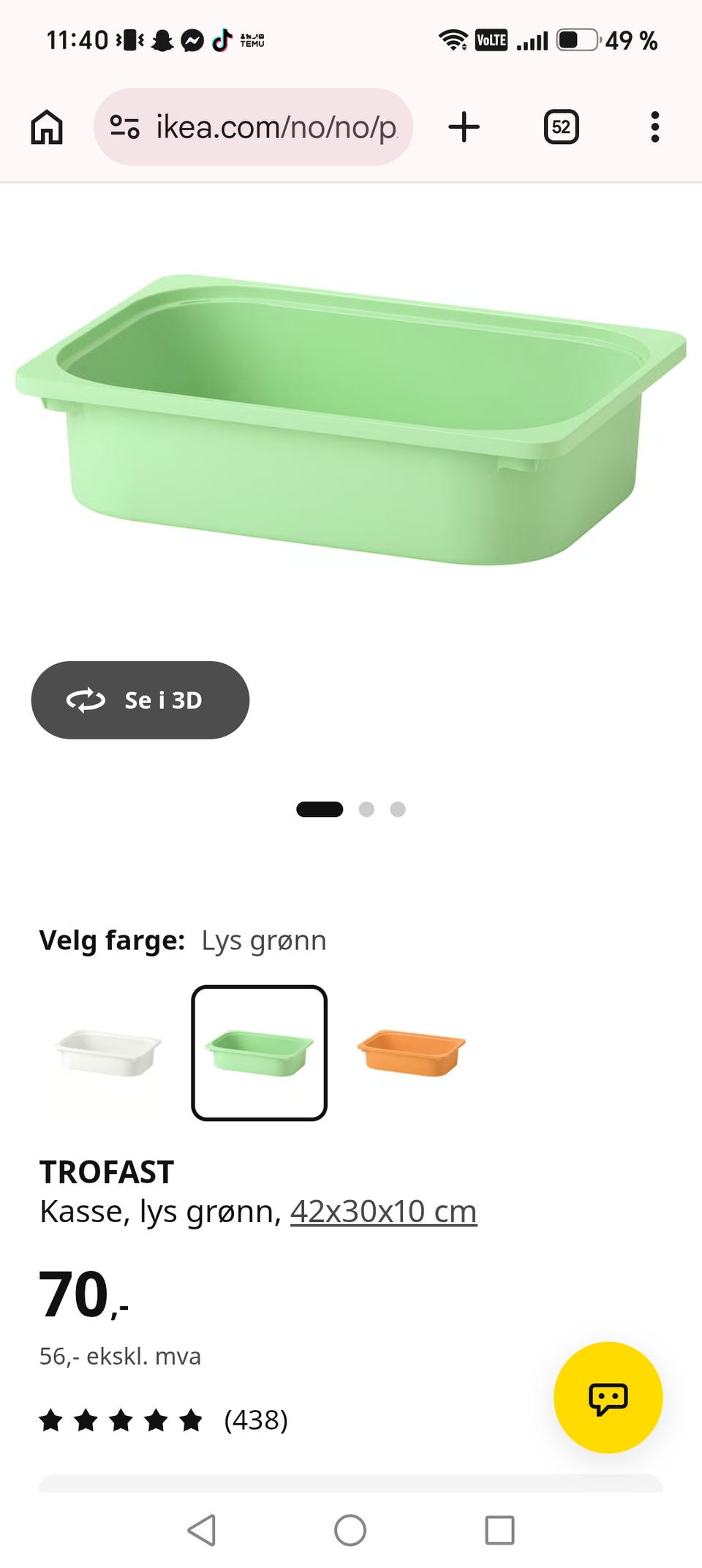Select the orange color option
Screen dimensions: 702x1568
tap(411, 1053)
